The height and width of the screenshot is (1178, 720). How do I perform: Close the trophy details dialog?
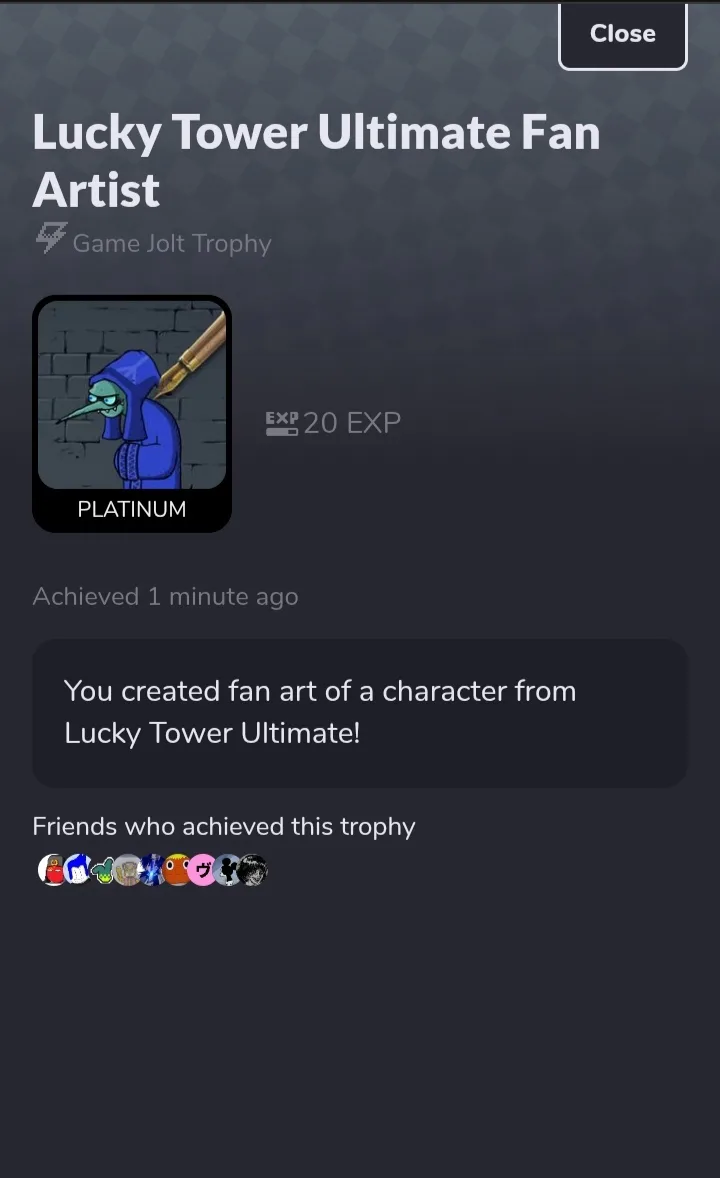(622, 35)
